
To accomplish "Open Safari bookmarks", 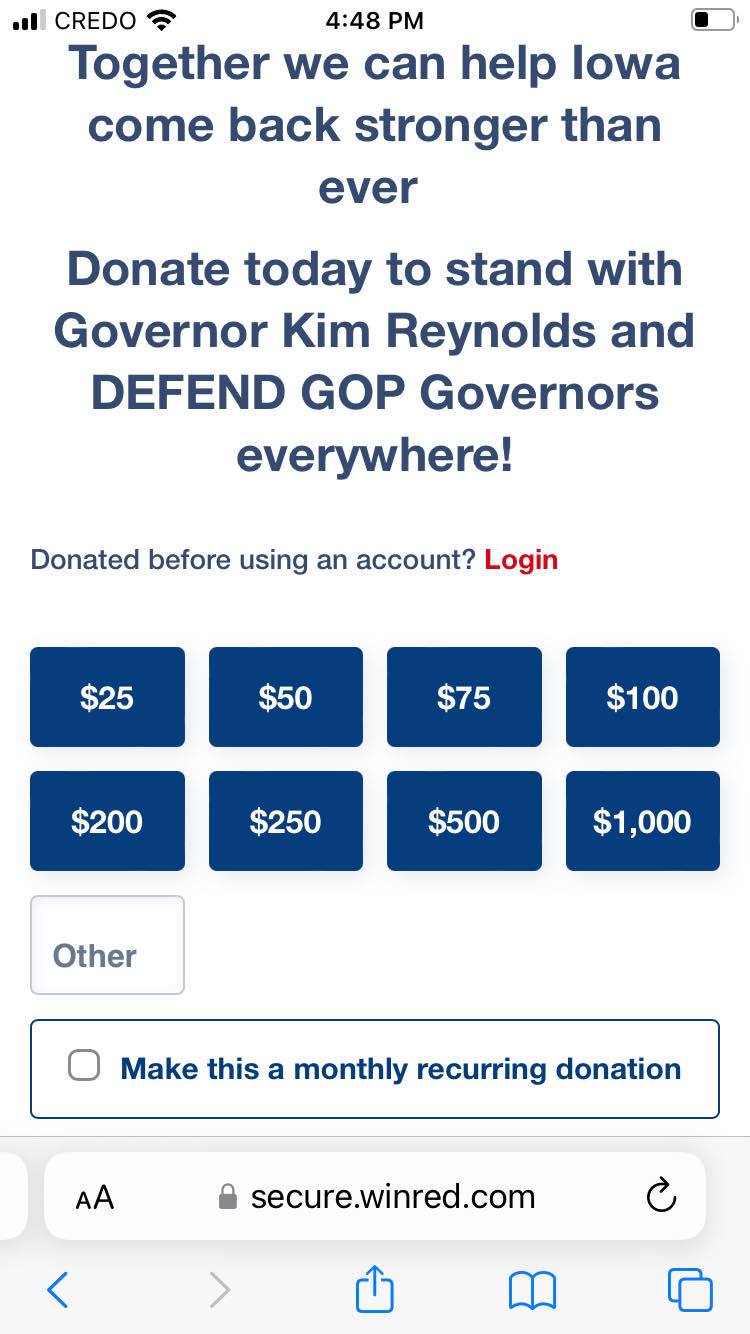I will point(532,1290).
